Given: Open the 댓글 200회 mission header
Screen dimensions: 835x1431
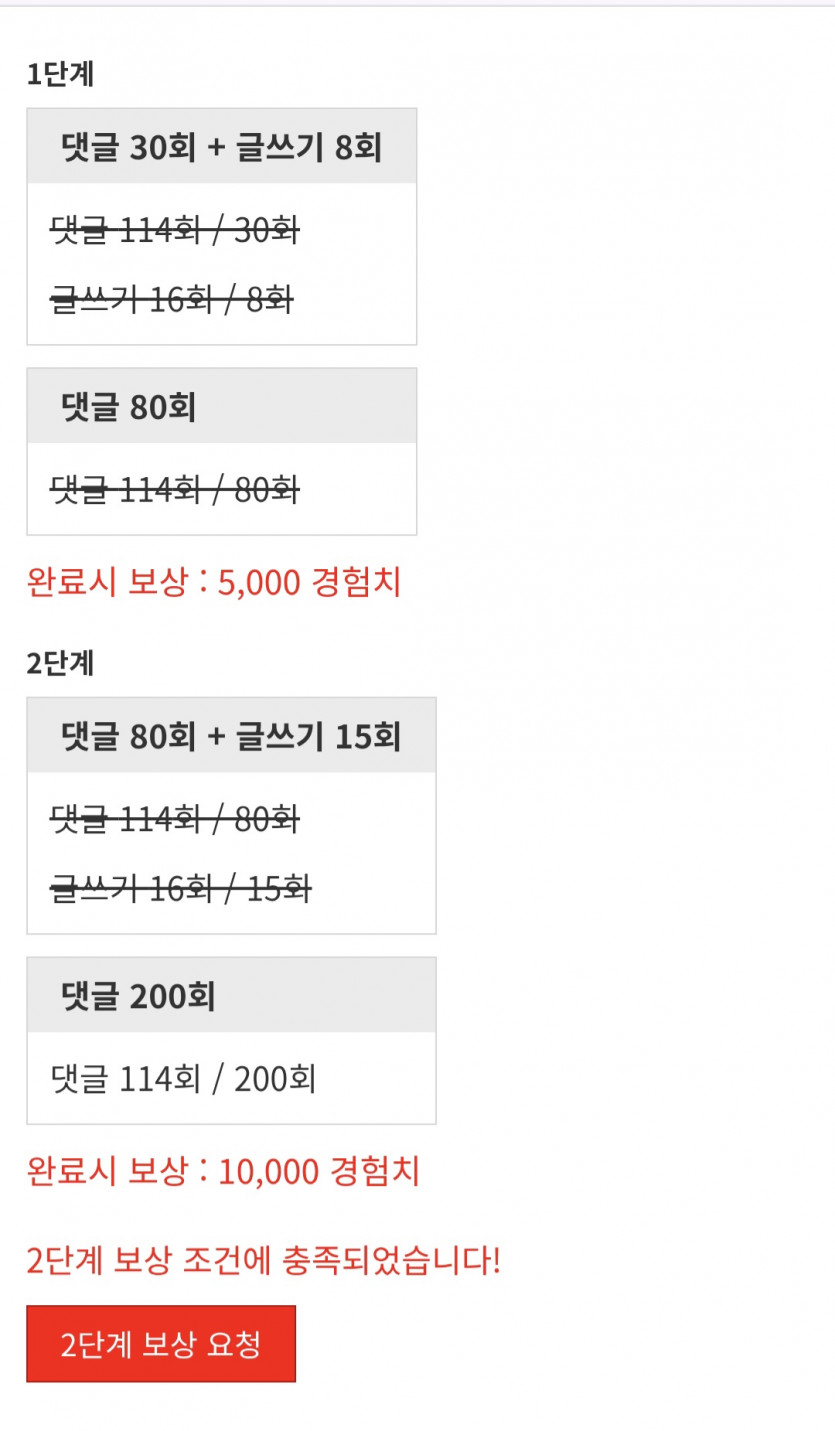Looking at the screenshot, I should [231, 995].
